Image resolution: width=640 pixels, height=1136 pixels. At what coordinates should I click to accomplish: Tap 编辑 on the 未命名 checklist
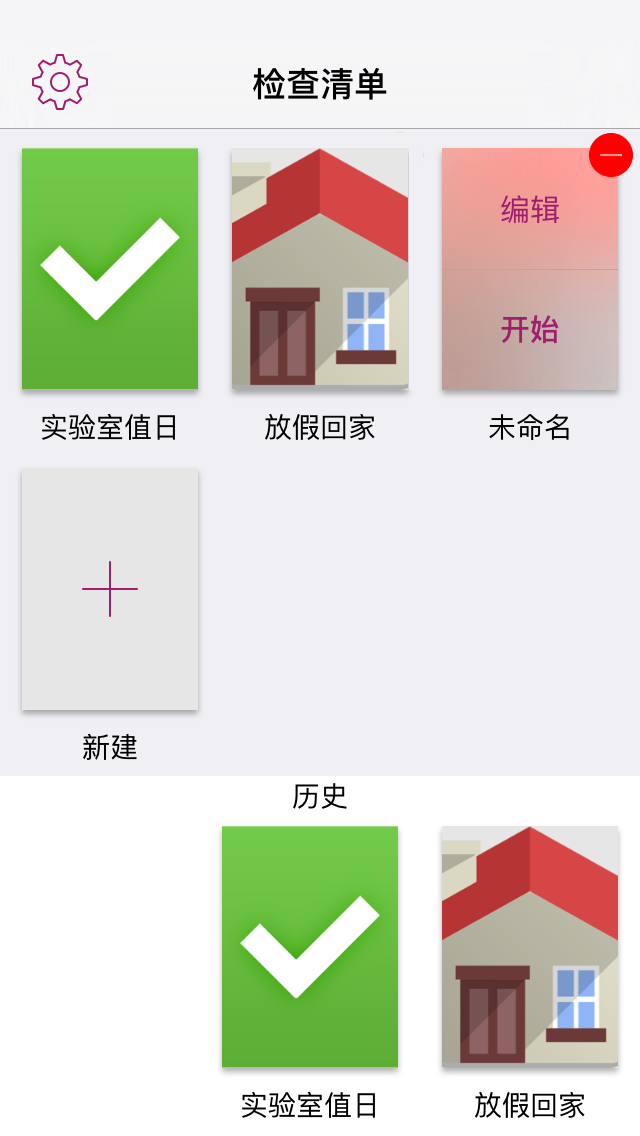click(530, 209)
